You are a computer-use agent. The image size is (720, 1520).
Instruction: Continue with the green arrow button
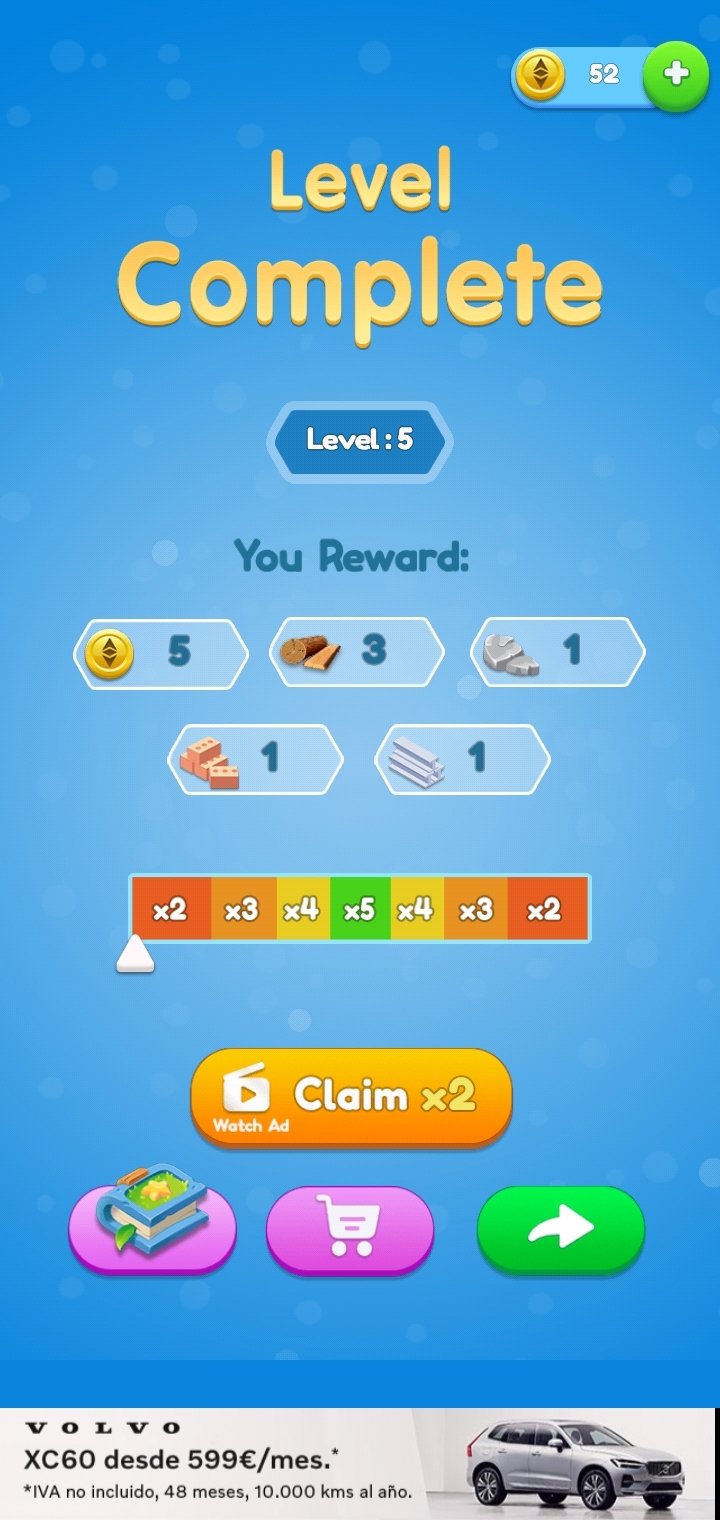click(561, 1230)
